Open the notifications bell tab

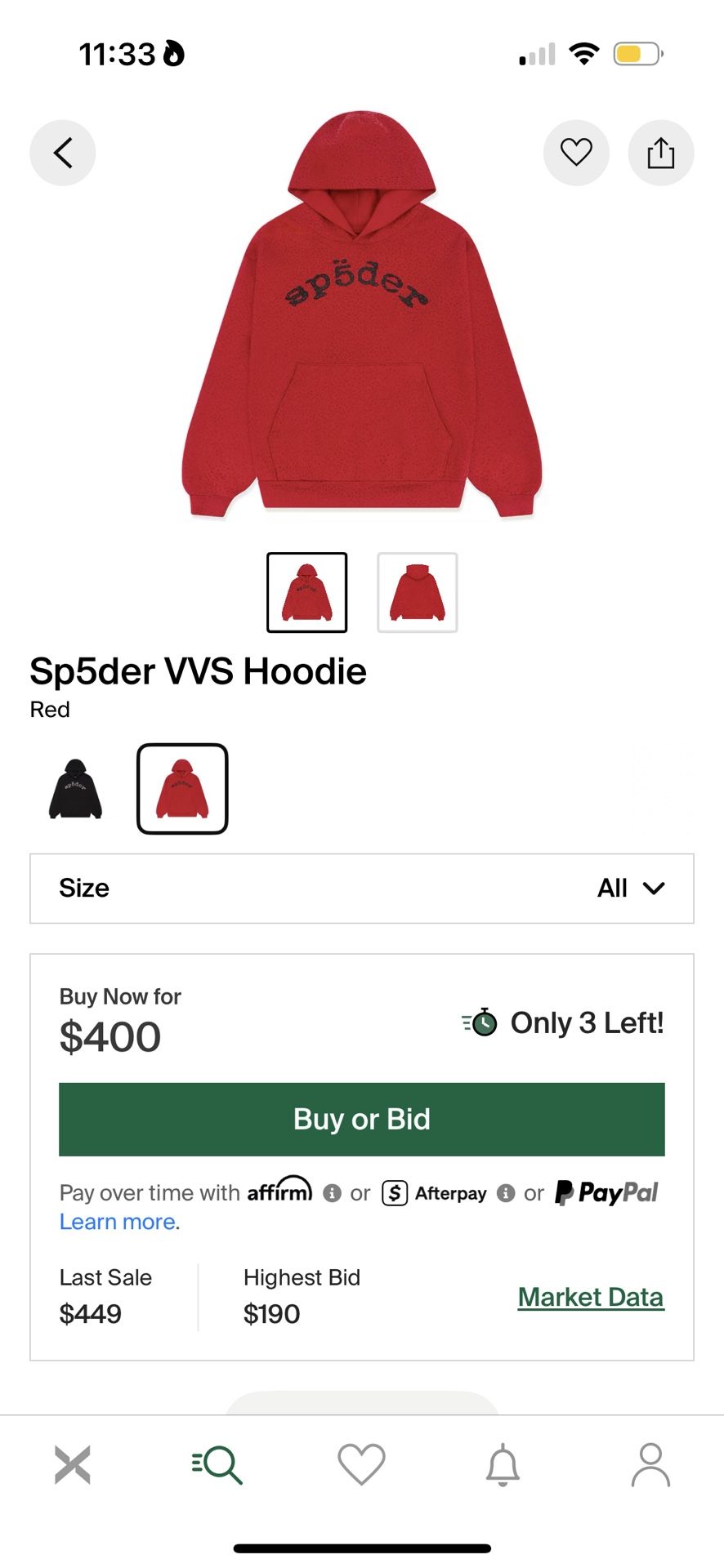(503, 1464)
